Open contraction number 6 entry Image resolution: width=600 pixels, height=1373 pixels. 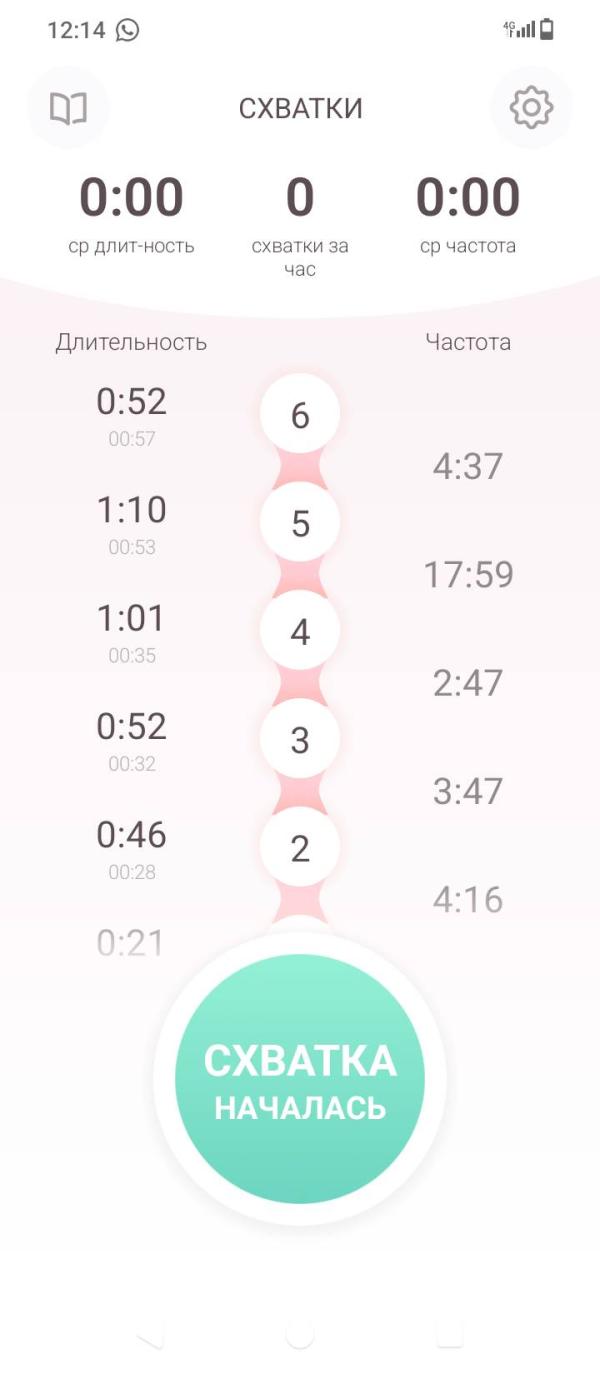click(300, 415)
